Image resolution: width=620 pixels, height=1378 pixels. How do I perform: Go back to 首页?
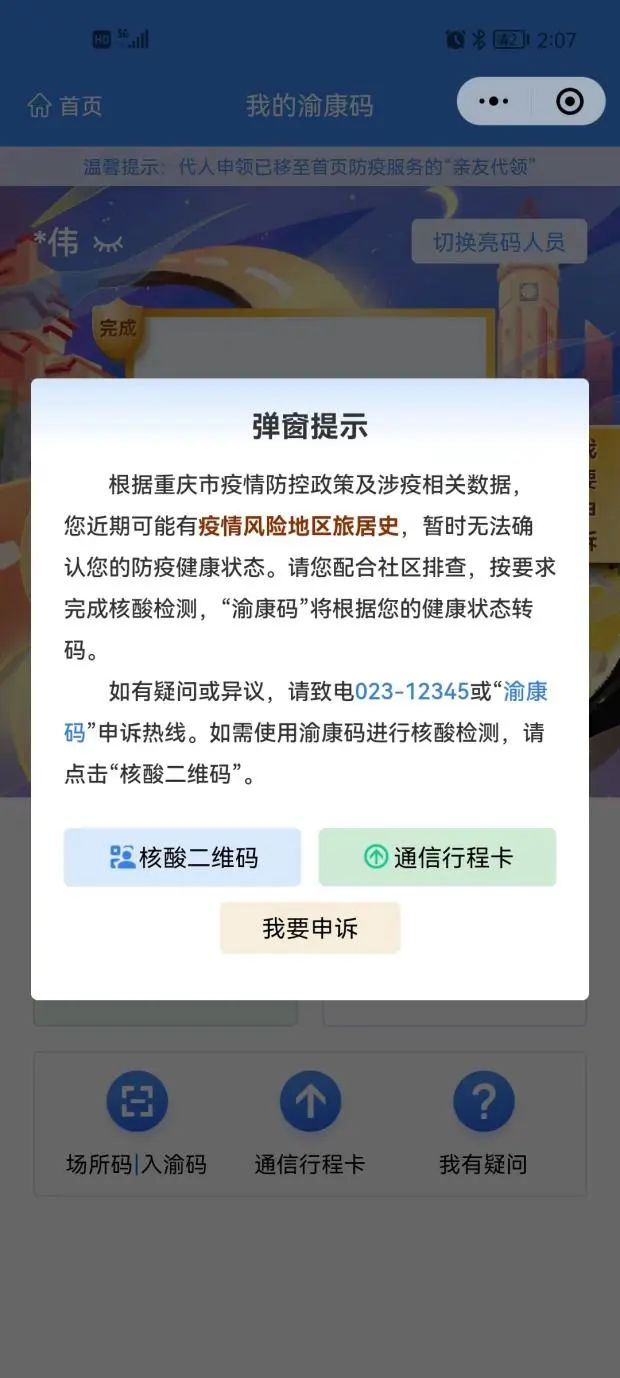(65, 105)
